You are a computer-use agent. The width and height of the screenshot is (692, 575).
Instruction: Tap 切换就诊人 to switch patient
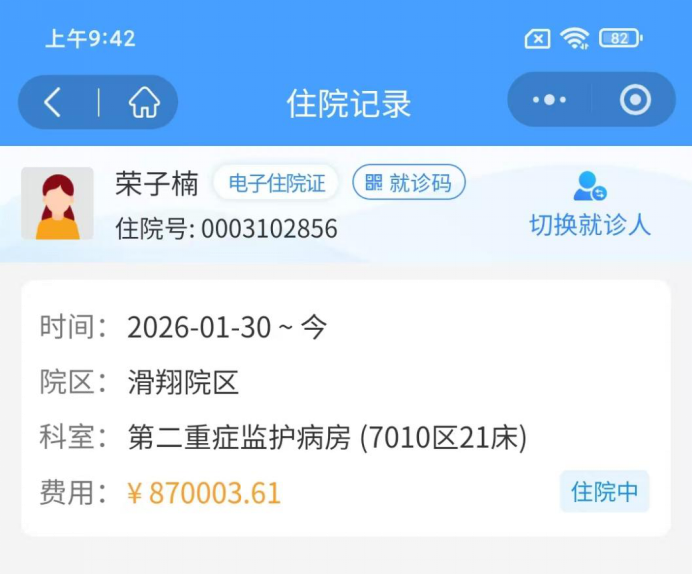[589, 205]
